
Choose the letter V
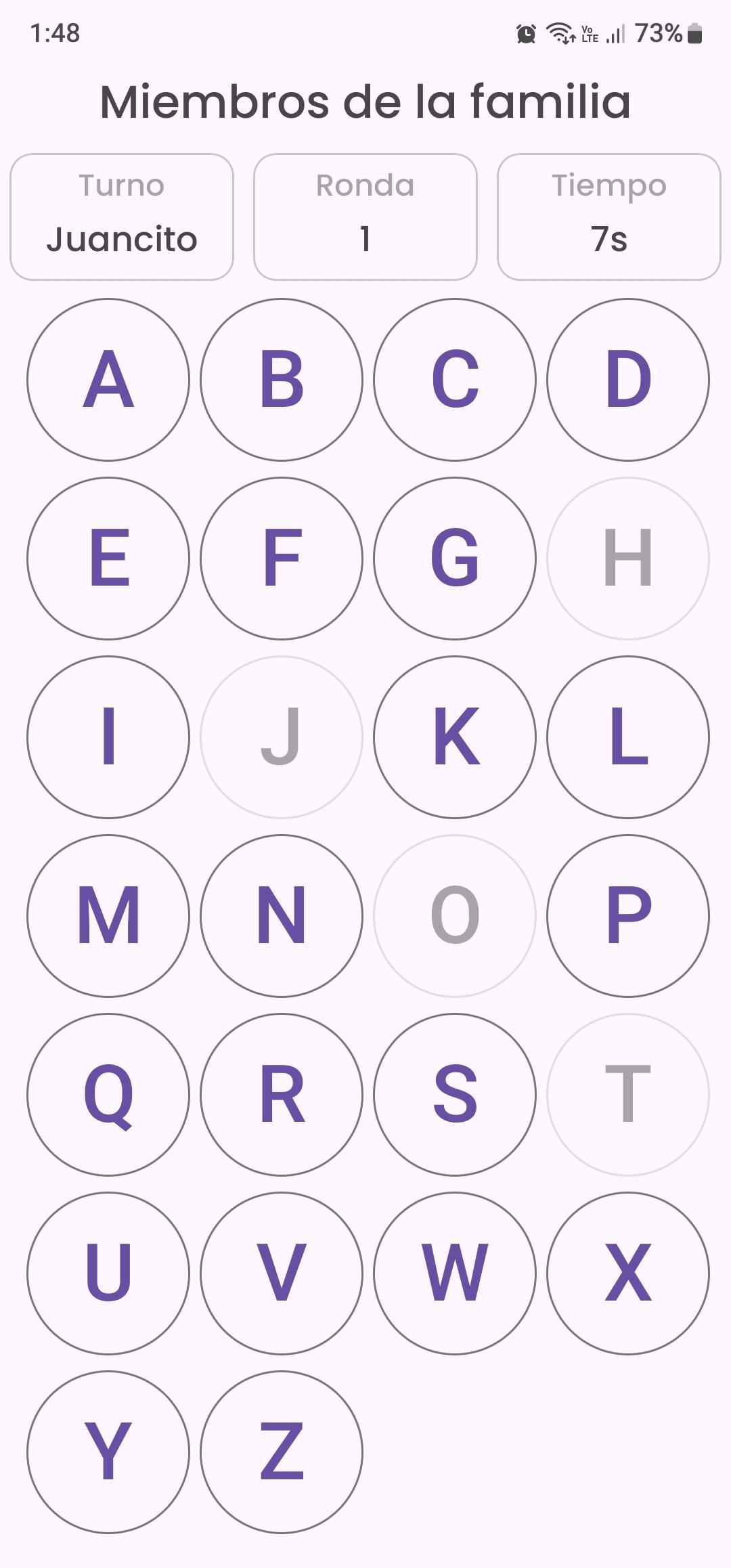pyautogui.click(x=282, y=1273)
